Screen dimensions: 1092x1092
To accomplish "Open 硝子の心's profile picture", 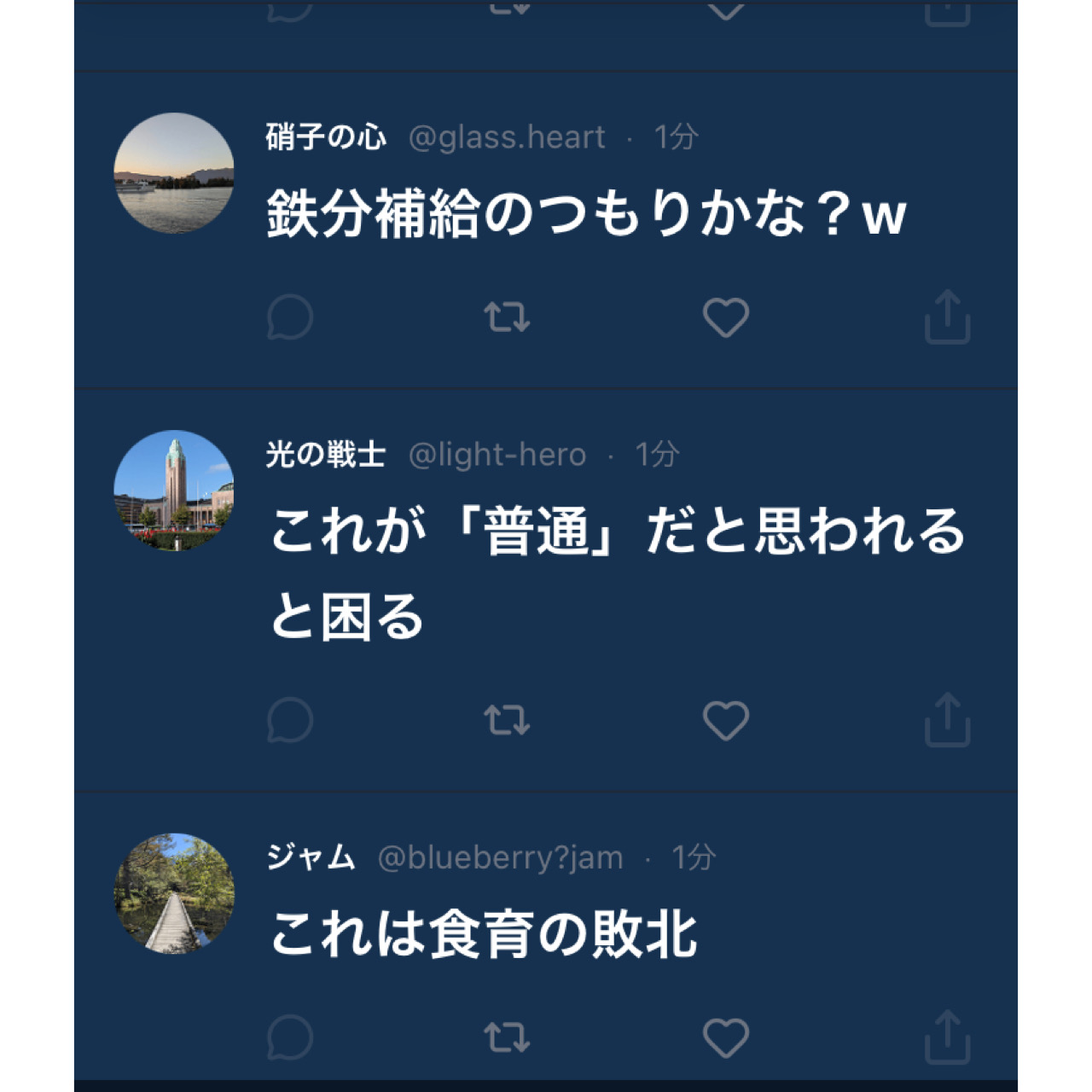I will pyautogui.click(x=174, y=173).
